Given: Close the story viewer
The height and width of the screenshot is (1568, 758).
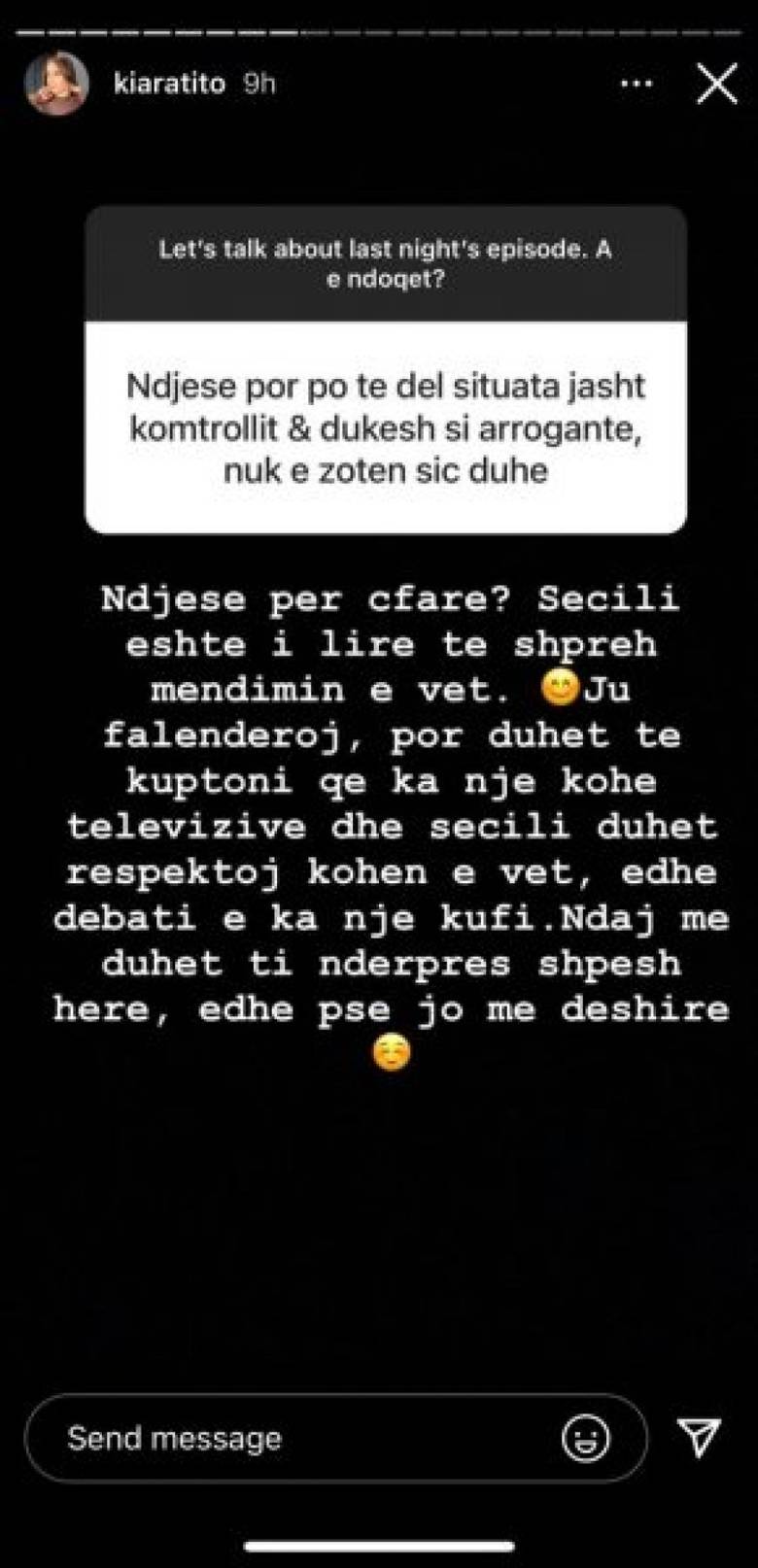Looking at the screenshot, I should coord(716,85).
